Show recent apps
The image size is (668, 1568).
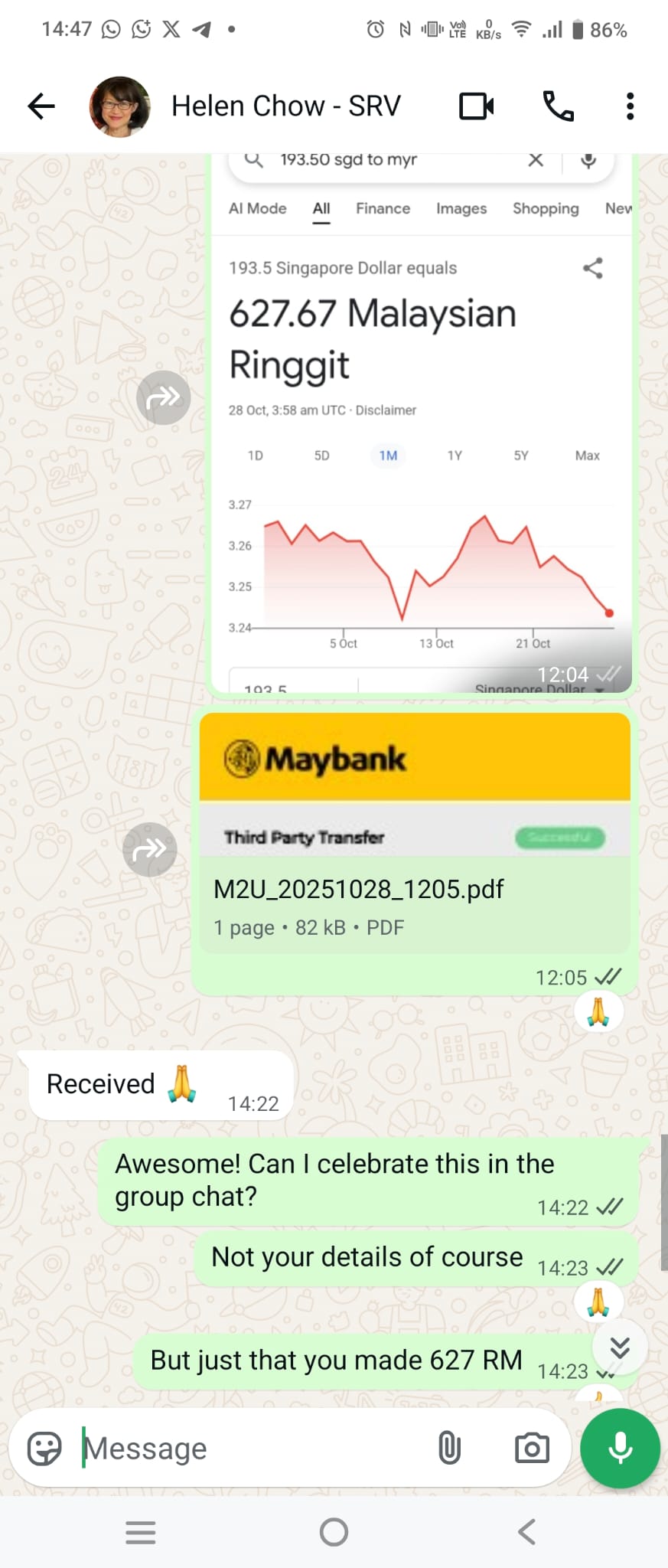pyautogui.click(x=141, y=1532)
